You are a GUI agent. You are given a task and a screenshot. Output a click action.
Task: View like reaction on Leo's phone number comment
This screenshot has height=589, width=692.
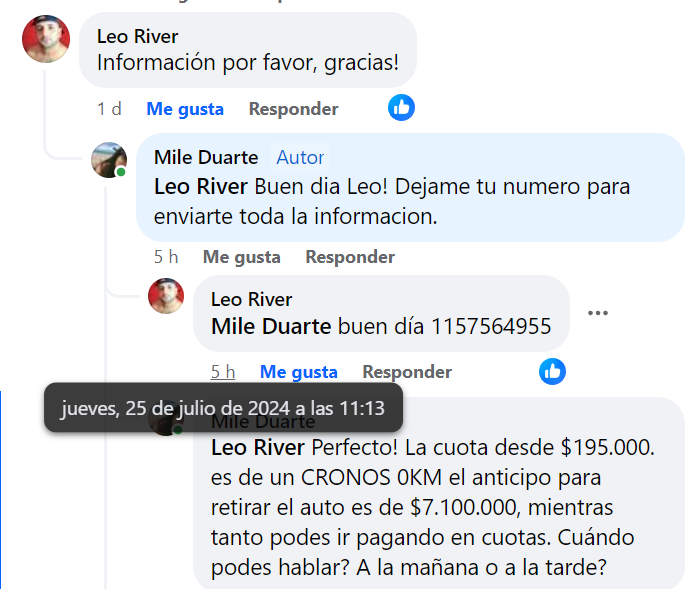pyautogui.click(x=552, y=372)
